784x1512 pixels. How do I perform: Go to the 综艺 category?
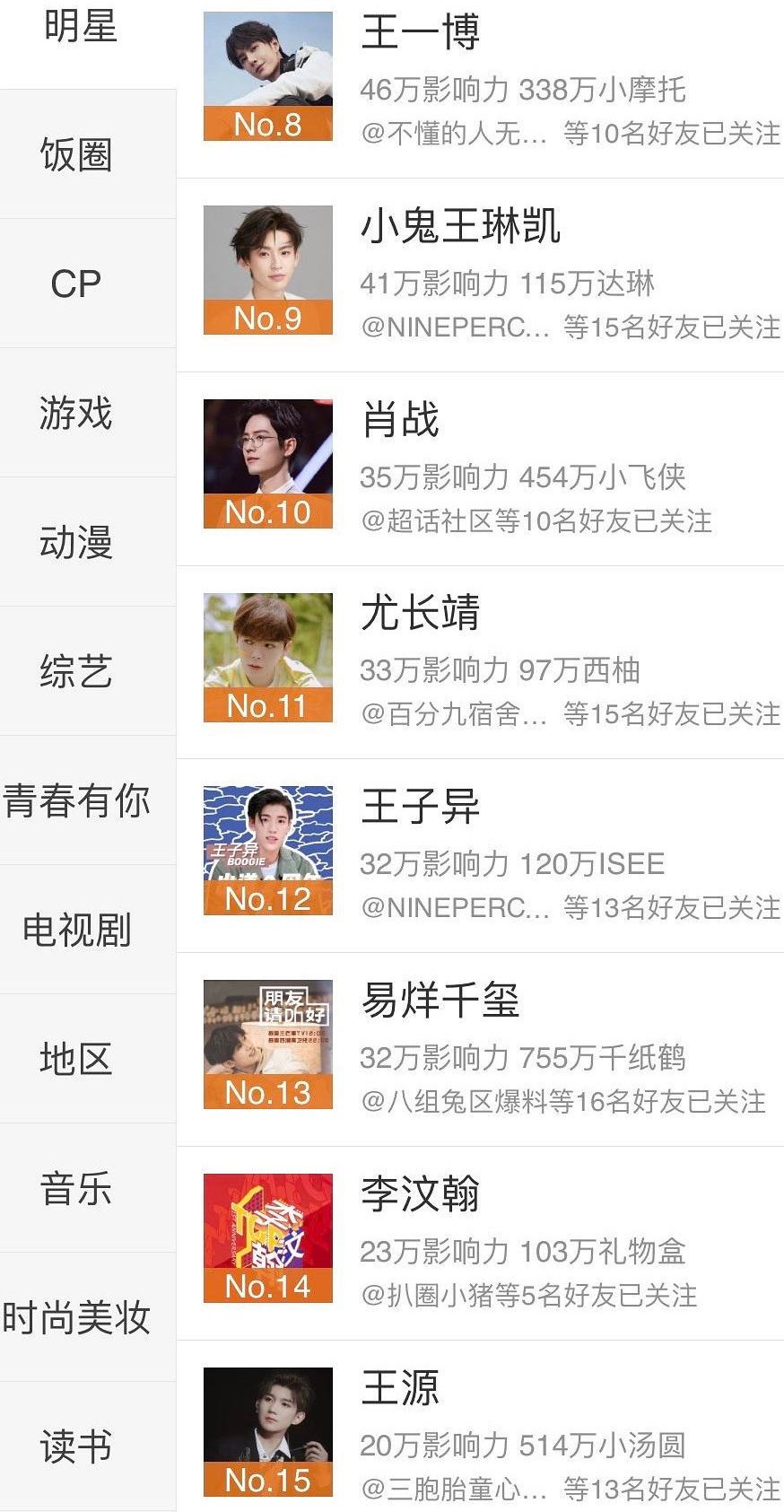[x=76, y=671]
